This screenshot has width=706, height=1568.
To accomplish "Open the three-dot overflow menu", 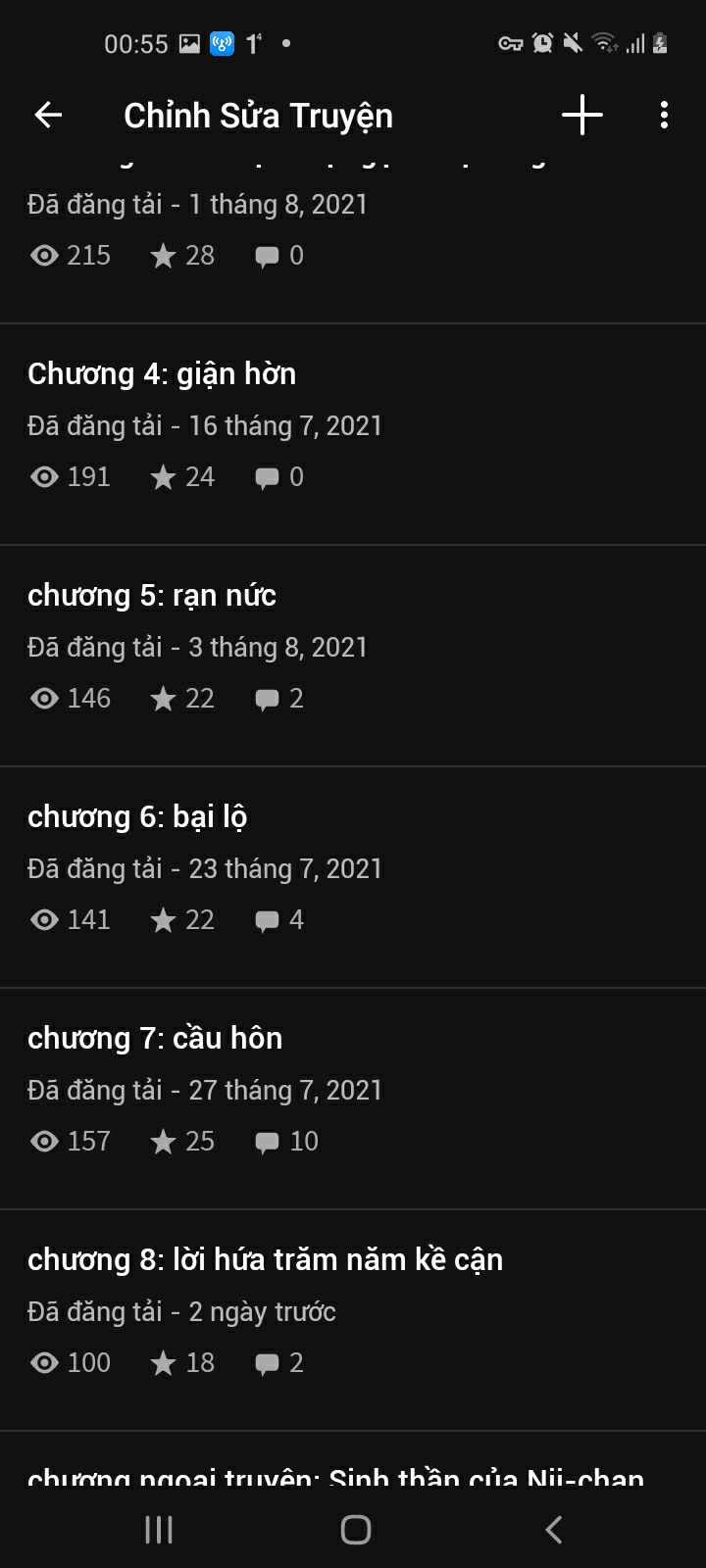I will (664, 116).
